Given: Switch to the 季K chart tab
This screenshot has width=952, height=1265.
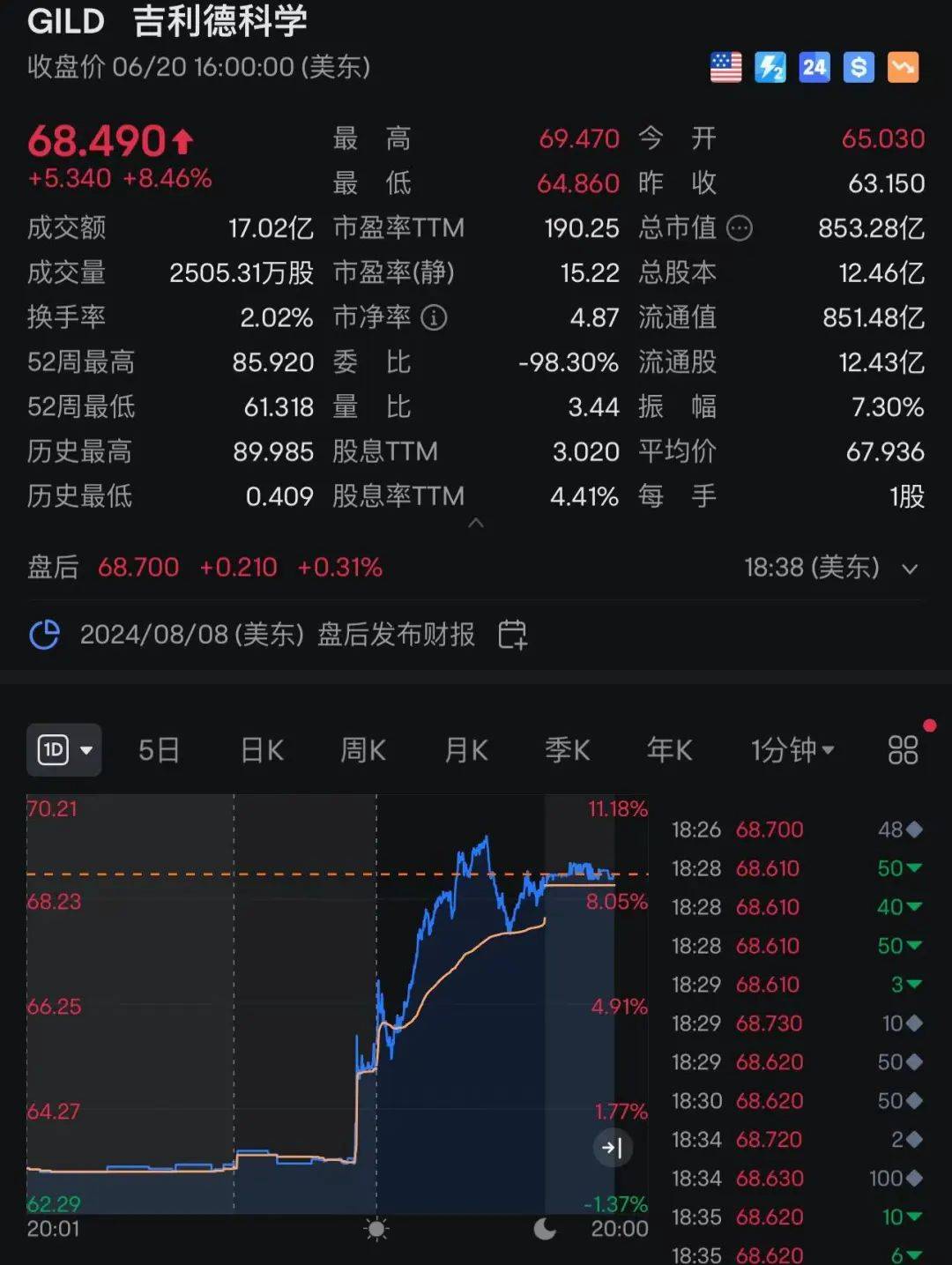Looking at the screenshot, I should pyautogui.click(x=568, y=750).
